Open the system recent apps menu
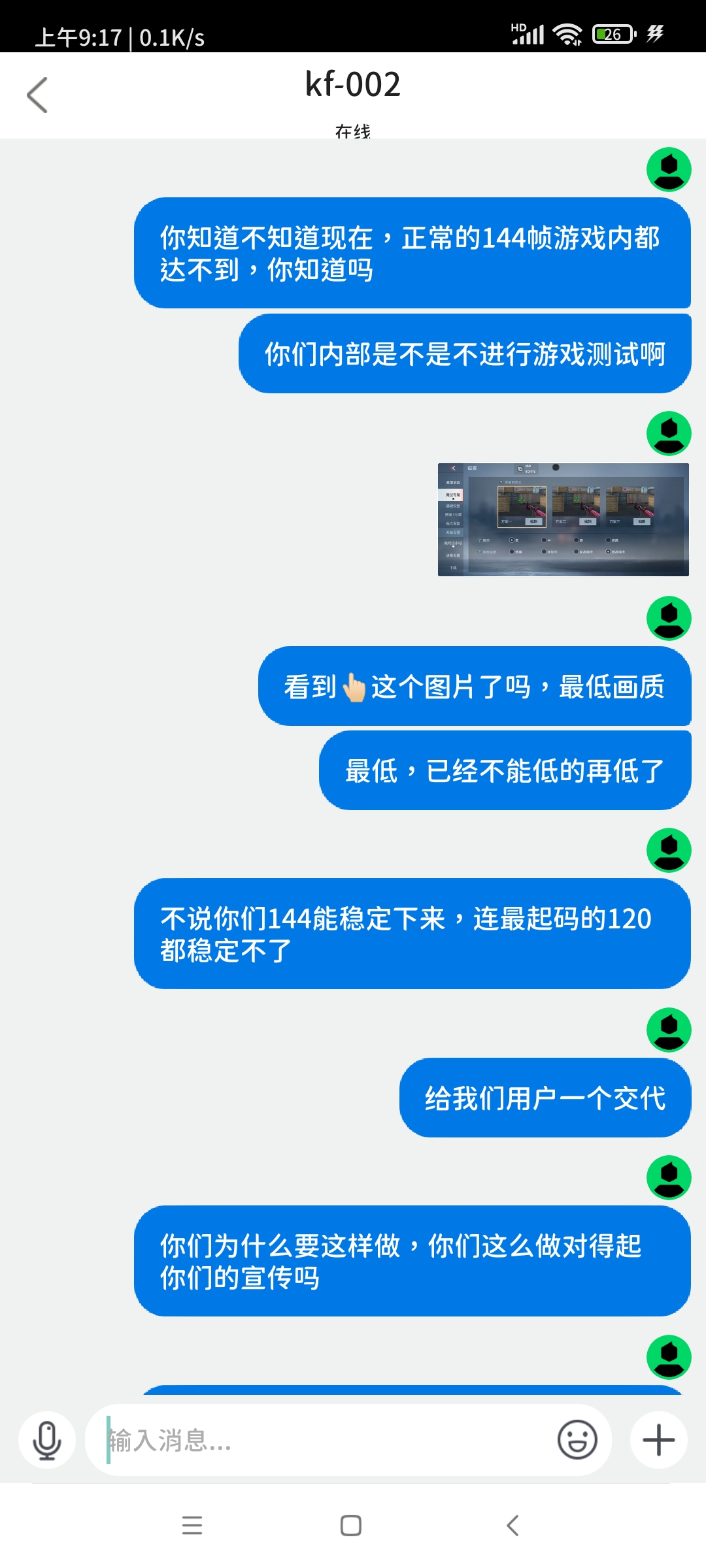Viewport: 706px width, 1568px height. point(192,1526)
